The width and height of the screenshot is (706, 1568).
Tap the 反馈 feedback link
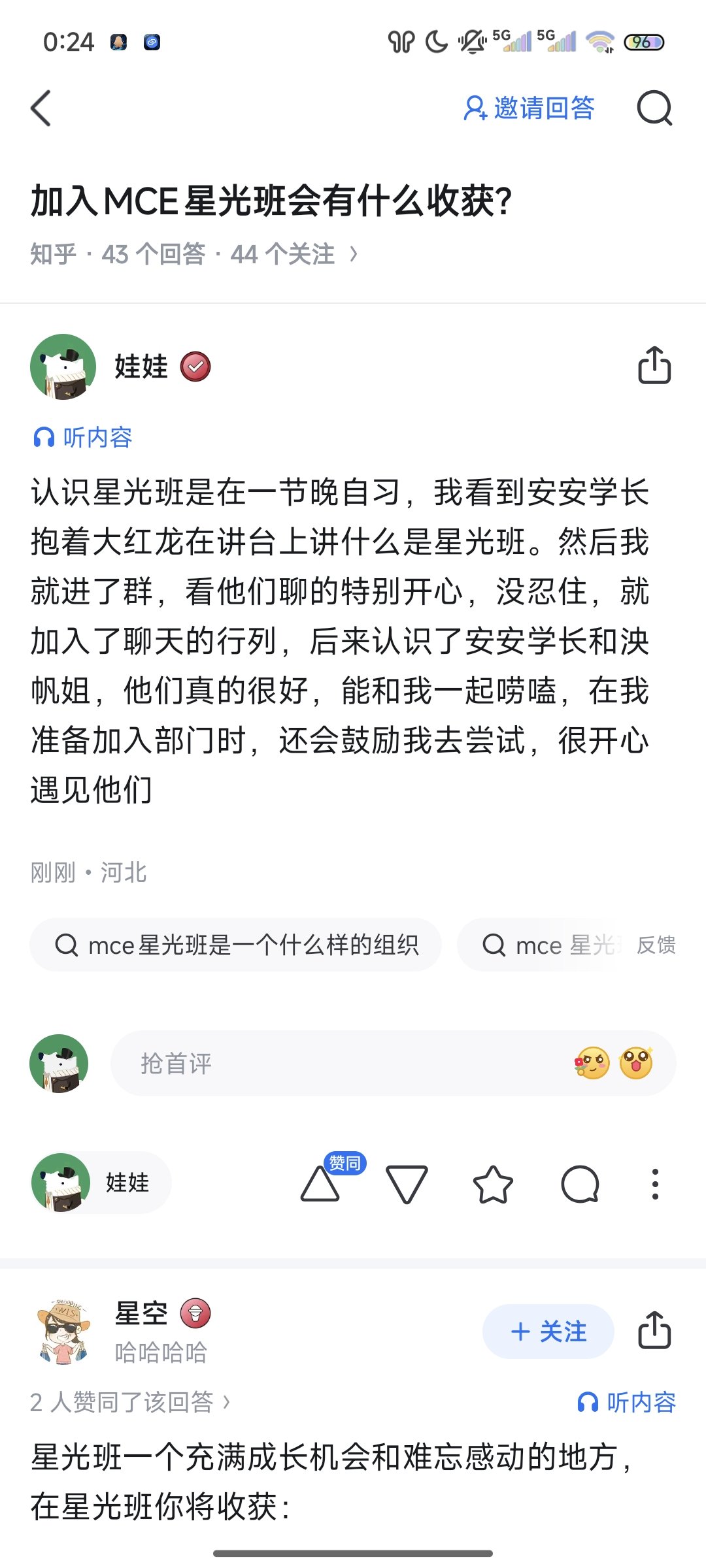pos(656,945)
